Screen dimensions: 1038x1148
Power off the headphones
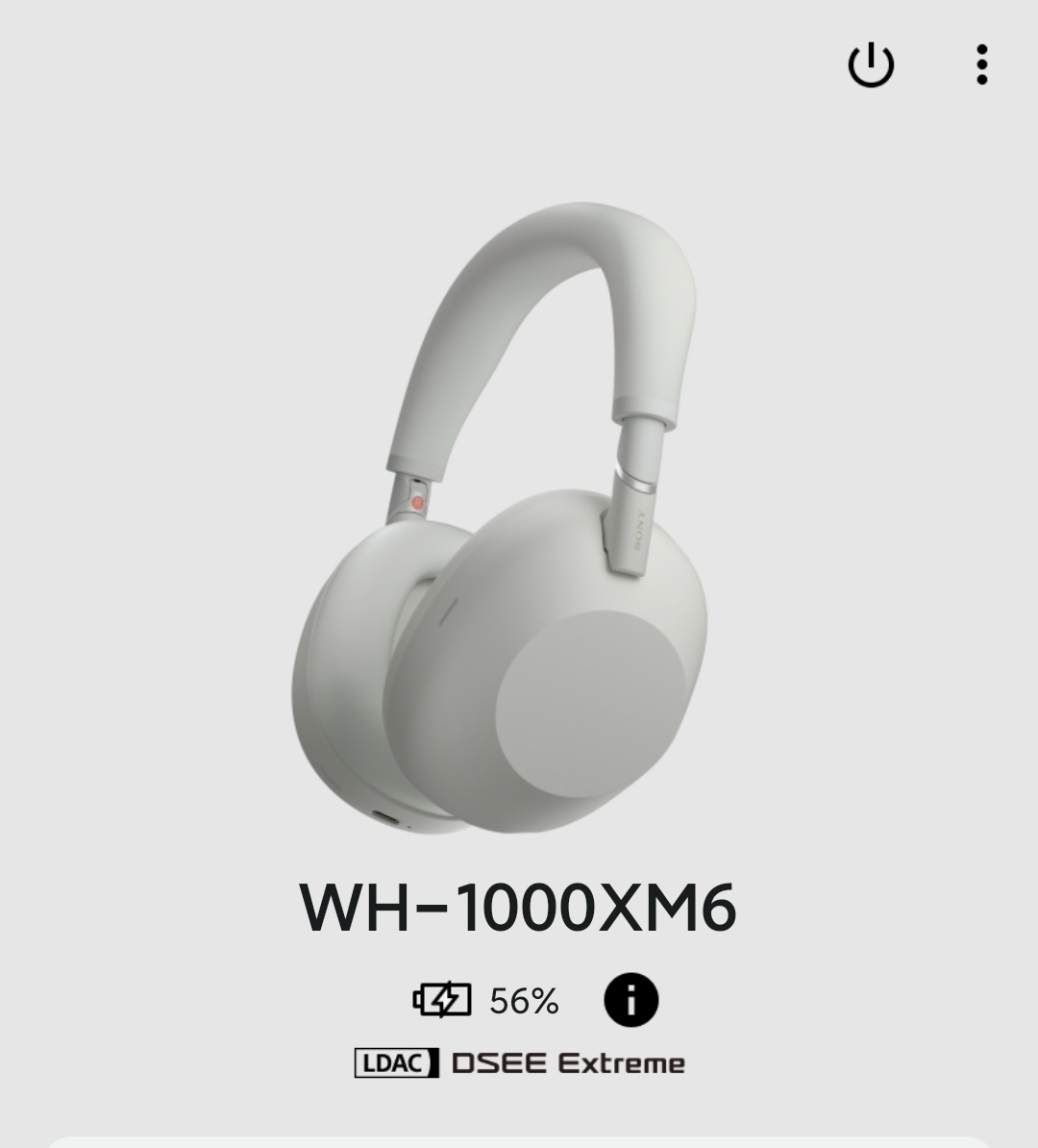click(x=871, y=65)
